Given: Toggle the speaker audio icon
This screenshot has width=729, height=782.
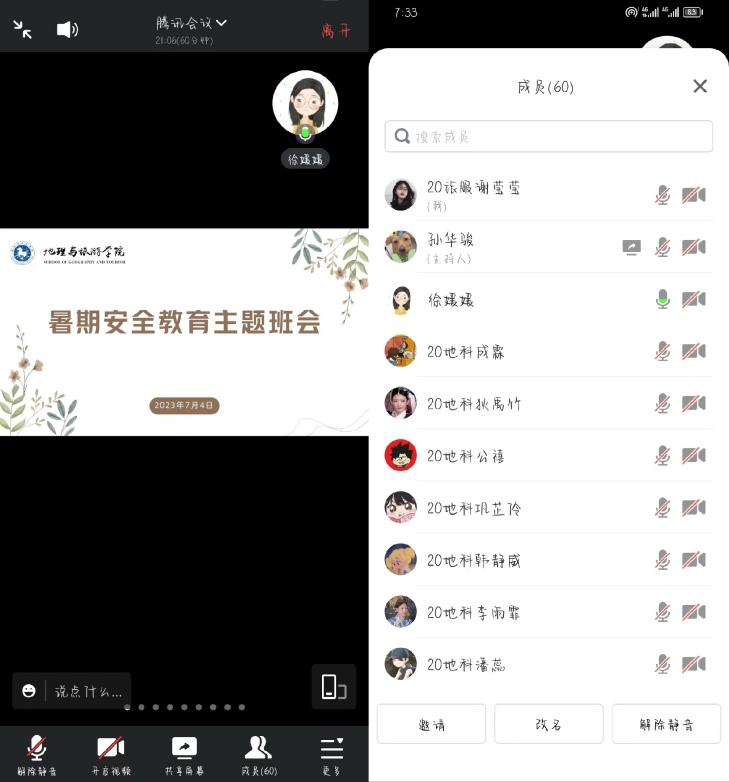Looking at the screenshot, I should coord(67,29).
